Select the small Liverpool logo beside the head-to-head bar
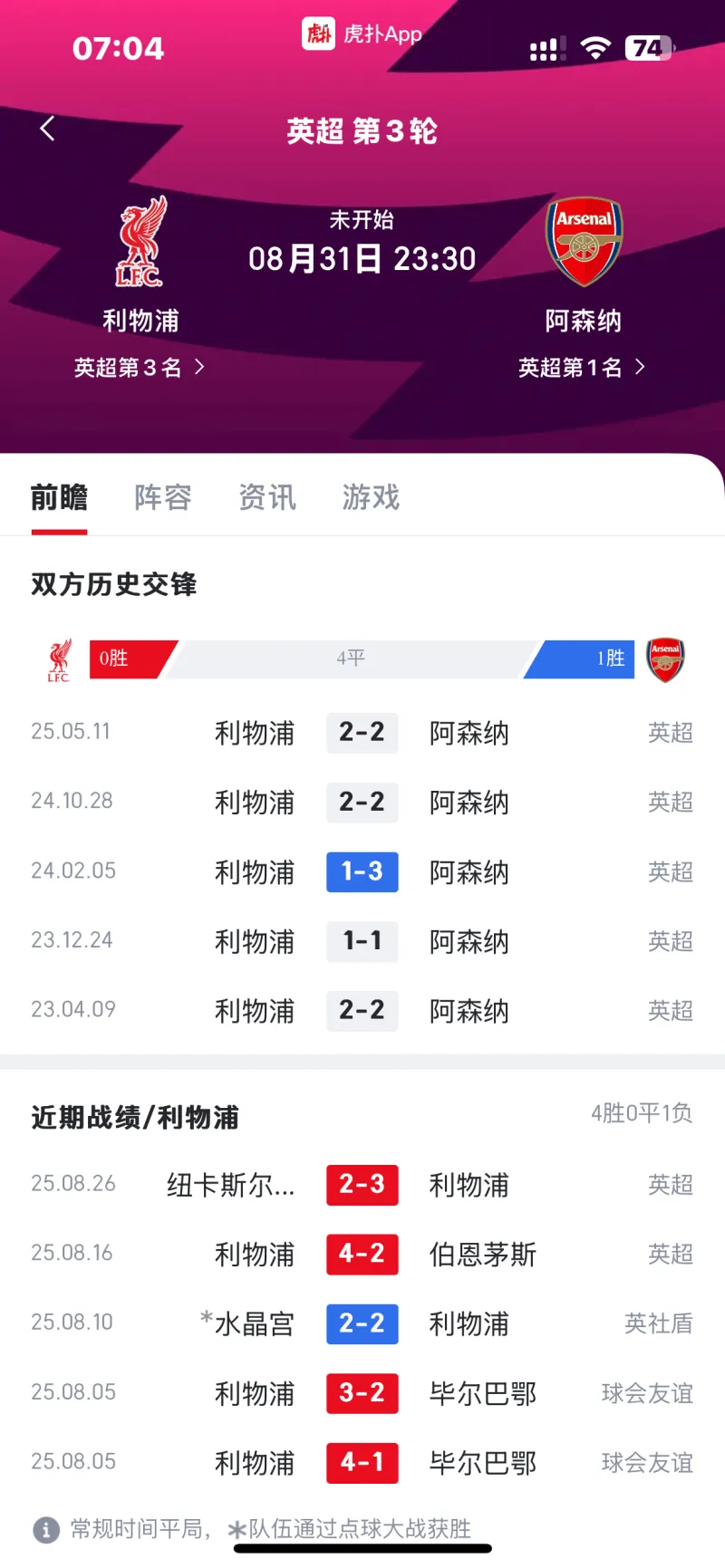Viewport: 725px width, 1568px height. click(57, 659)
